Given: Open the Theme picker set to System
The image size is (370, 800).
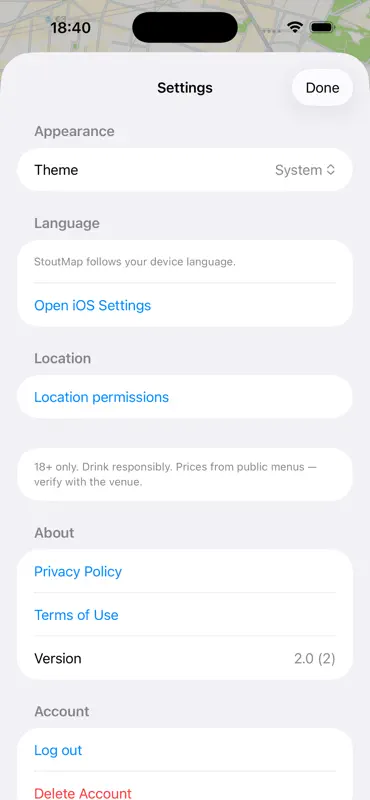Looking at the screenshot, I should (x=185, y=170).
